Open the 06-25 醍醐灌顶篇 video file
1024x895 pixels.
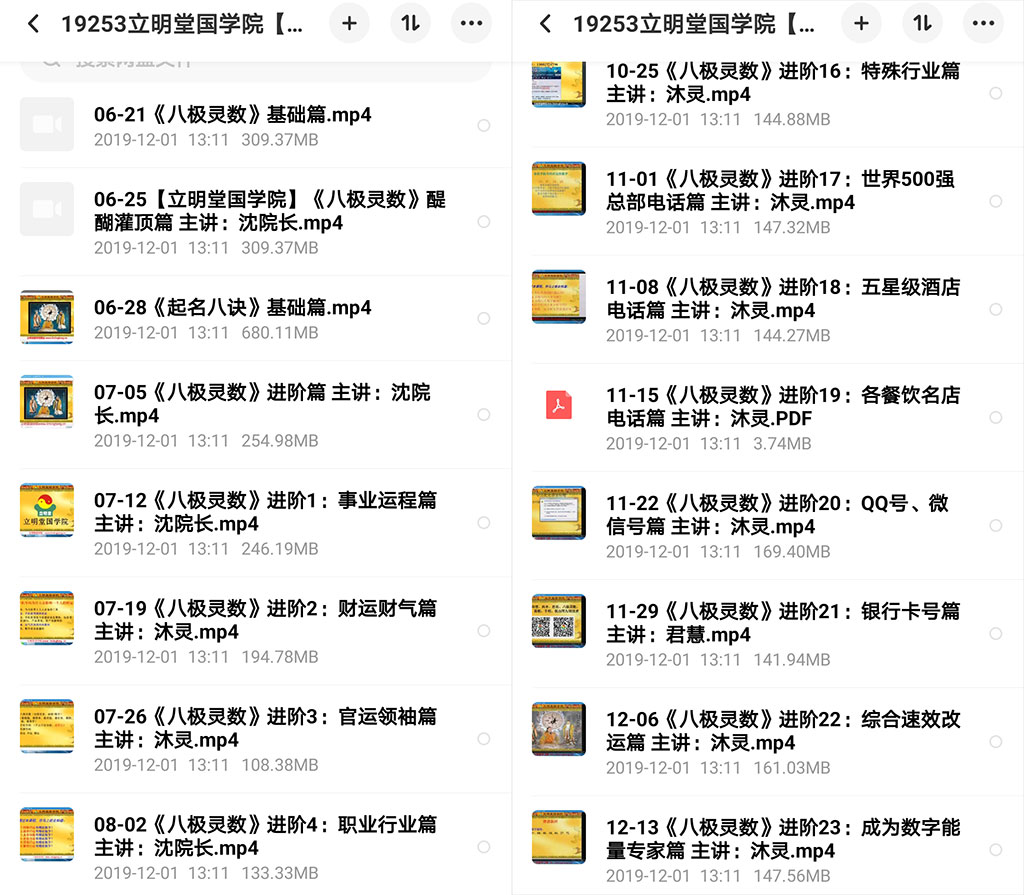point(255,222)
